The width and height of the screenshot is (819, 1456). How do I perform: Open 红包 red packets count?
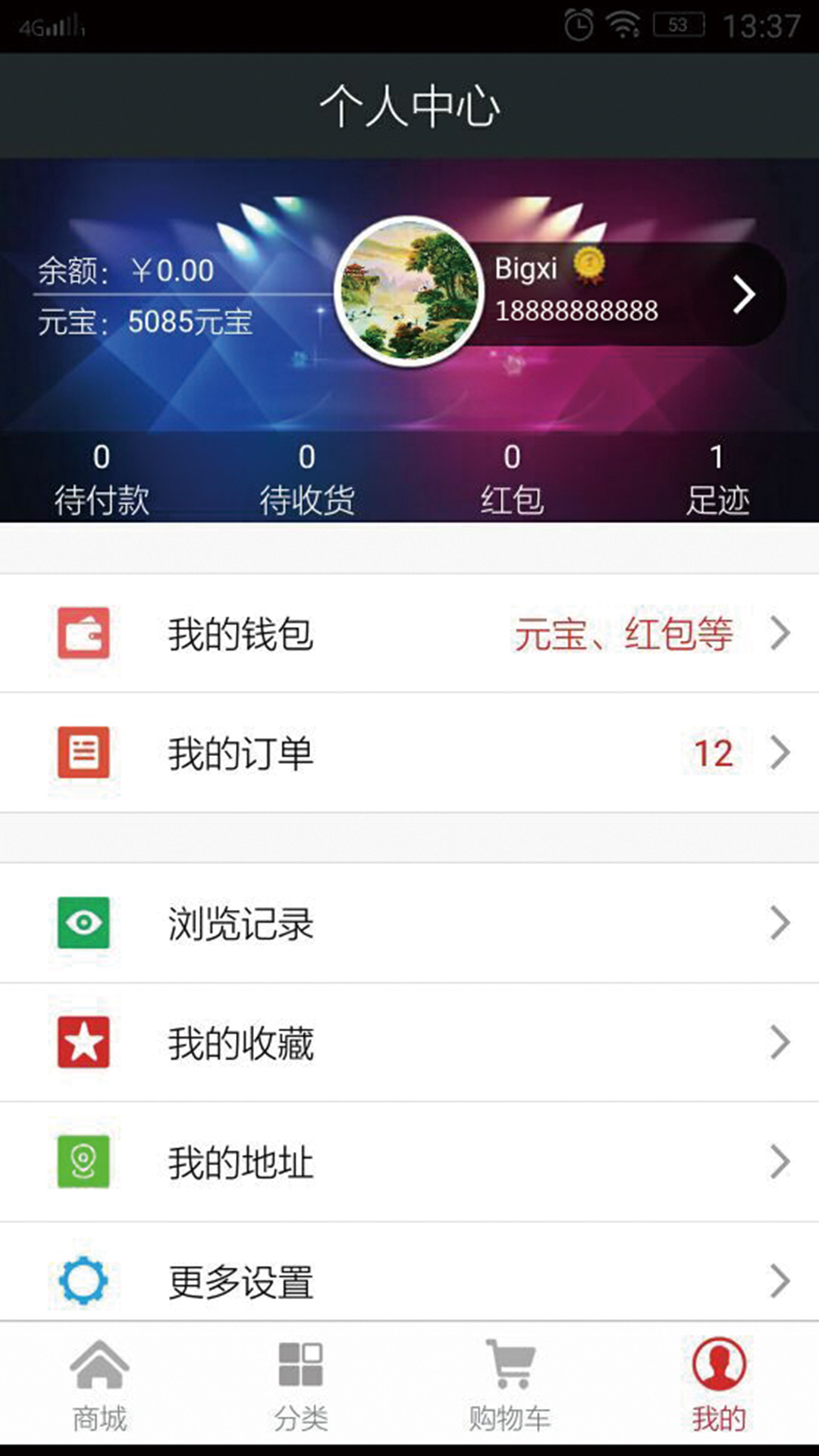(x=512, y=479)
